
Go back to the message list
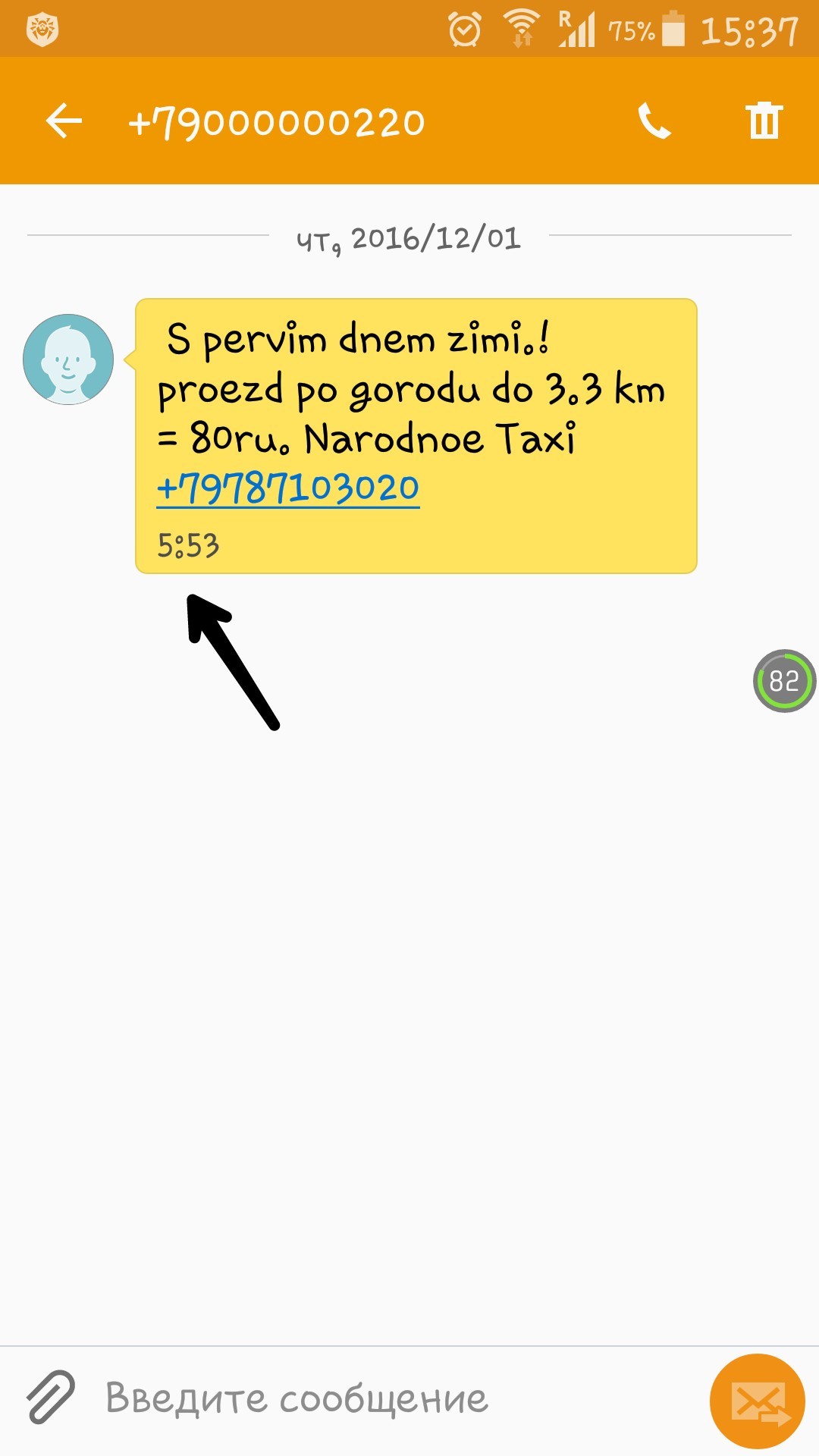coord(64,121)
